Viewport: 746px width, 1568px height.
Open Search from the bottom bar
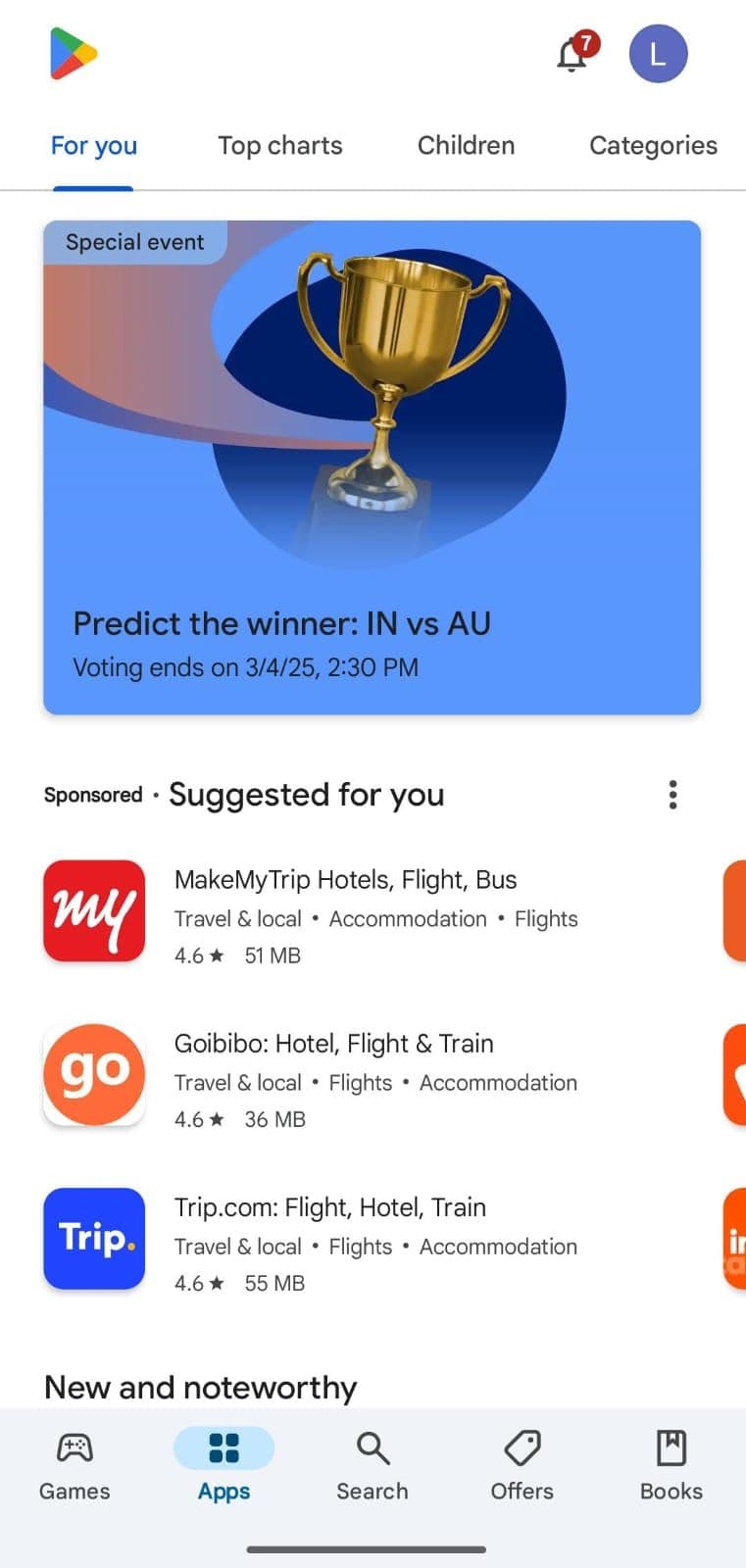point(373,1465)
